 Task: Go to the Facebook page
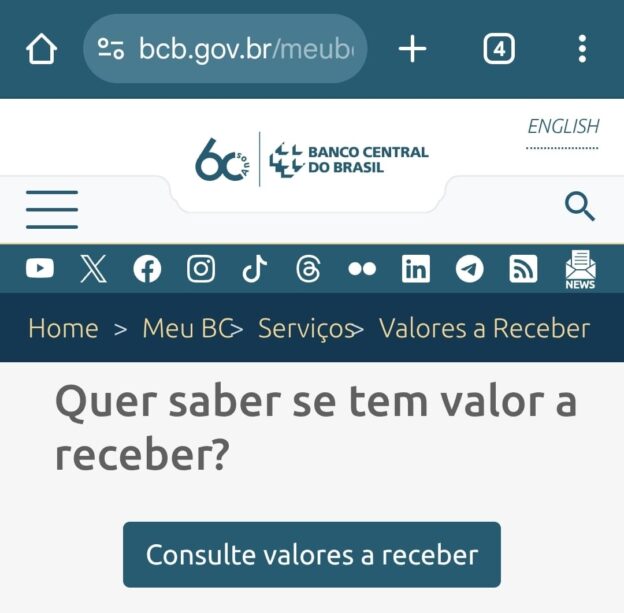(x=147, y=268)
